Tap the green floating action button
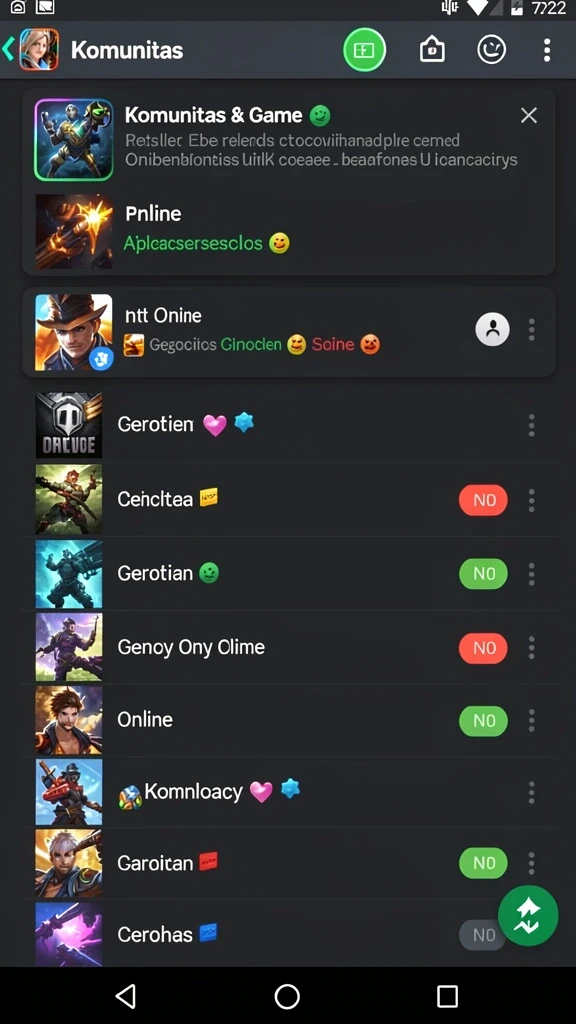The width and height of the screenshot is (576, 1024). click(x=528, y=916)
